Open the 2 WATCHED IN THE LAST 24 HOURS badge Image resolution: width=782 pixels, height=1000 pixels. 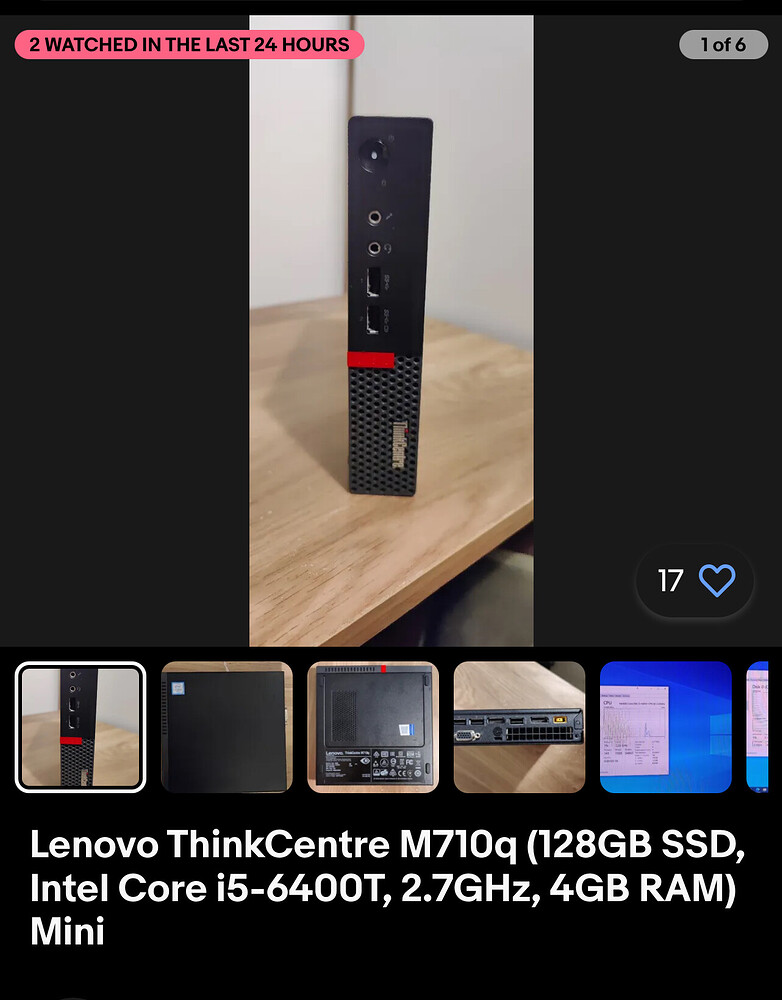coord(187,44)
